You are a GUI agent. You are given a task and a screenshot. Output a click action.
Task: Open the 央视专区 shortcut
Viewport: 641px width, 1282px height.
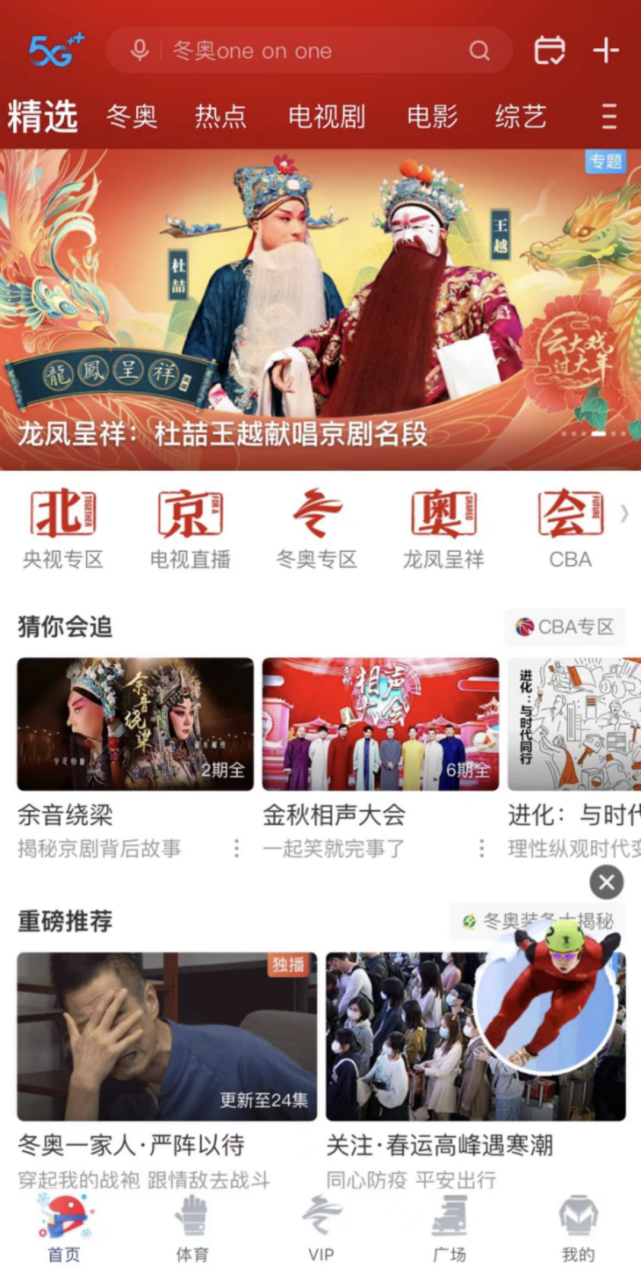coord(63,529)
